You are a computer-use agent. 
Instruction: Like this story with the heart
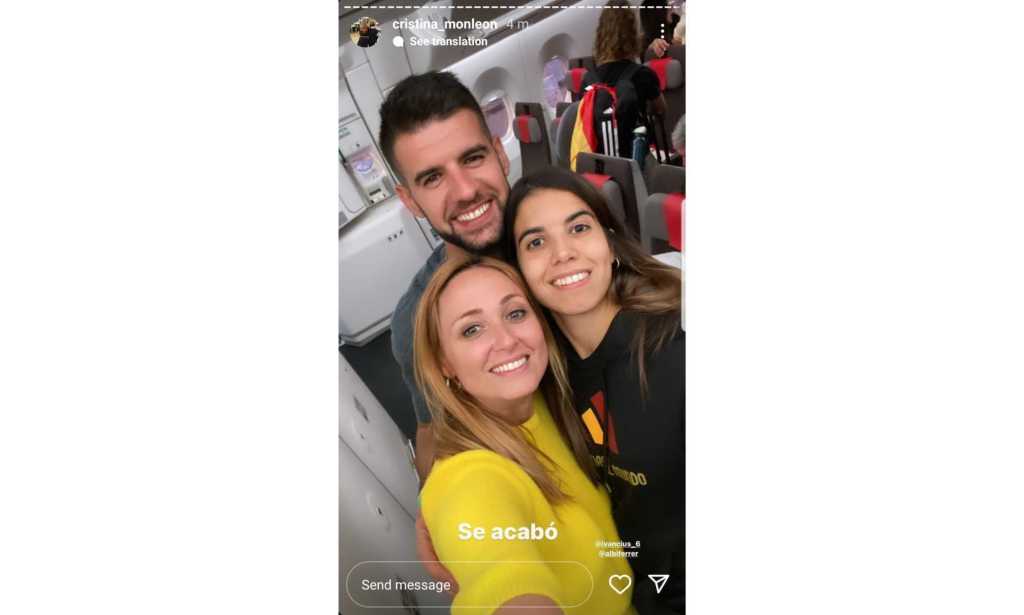tap(620, 584)
